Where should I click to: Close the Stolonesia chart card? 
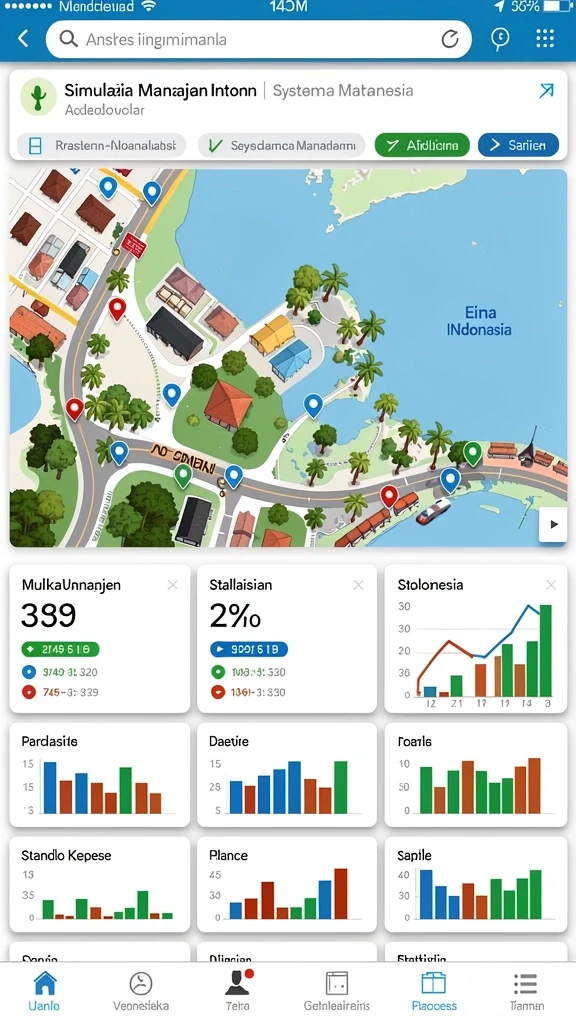coord(551,585)
